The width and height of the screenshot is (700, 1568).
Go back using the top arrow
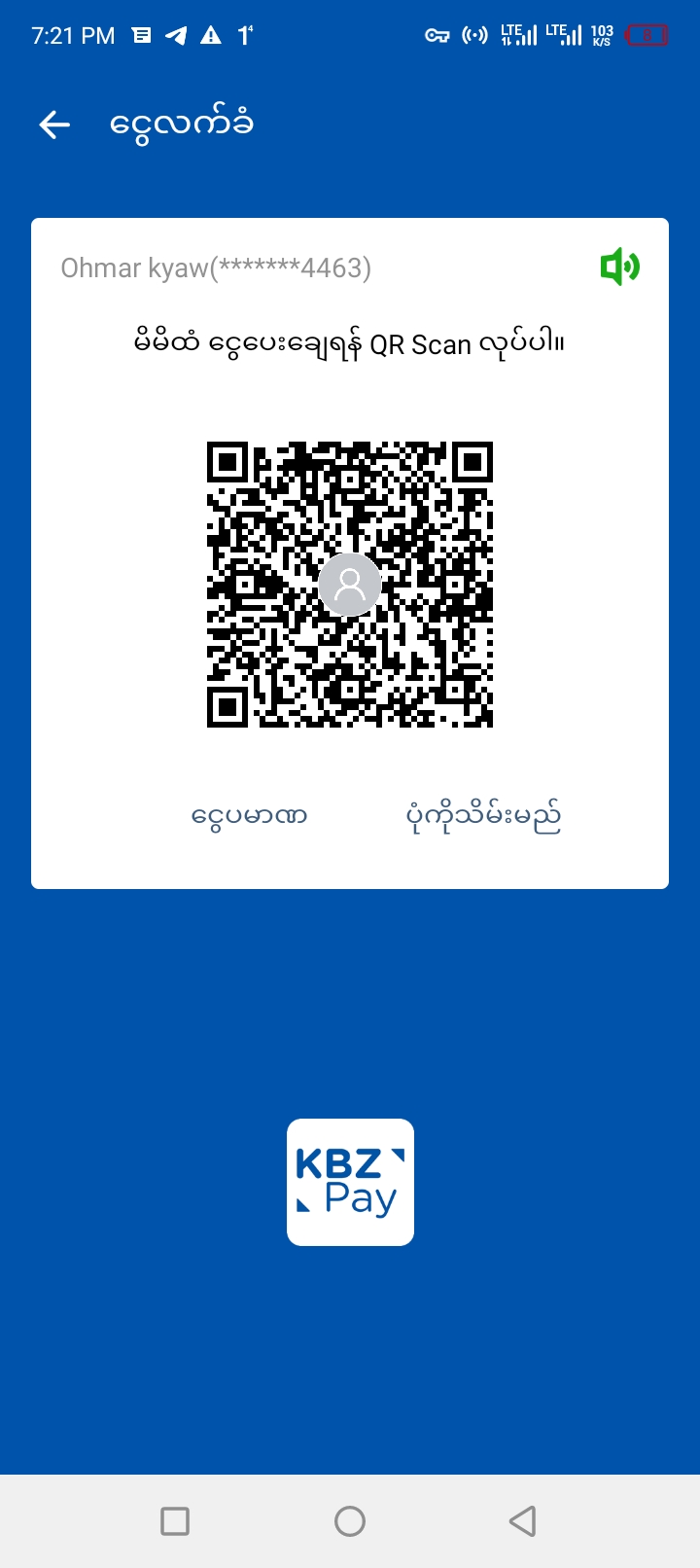[54, 125]
